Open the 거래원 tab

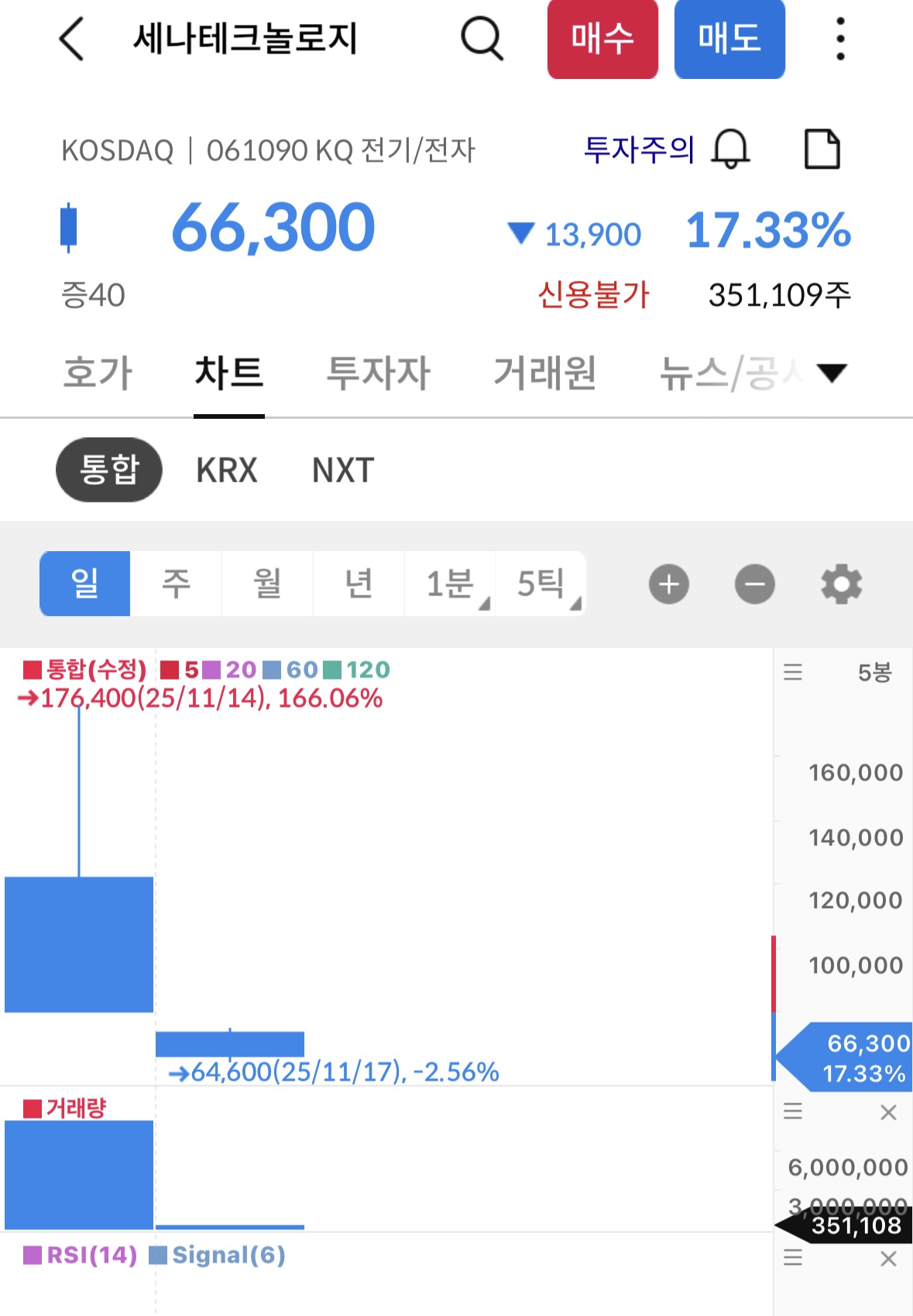tap(544, 374)
